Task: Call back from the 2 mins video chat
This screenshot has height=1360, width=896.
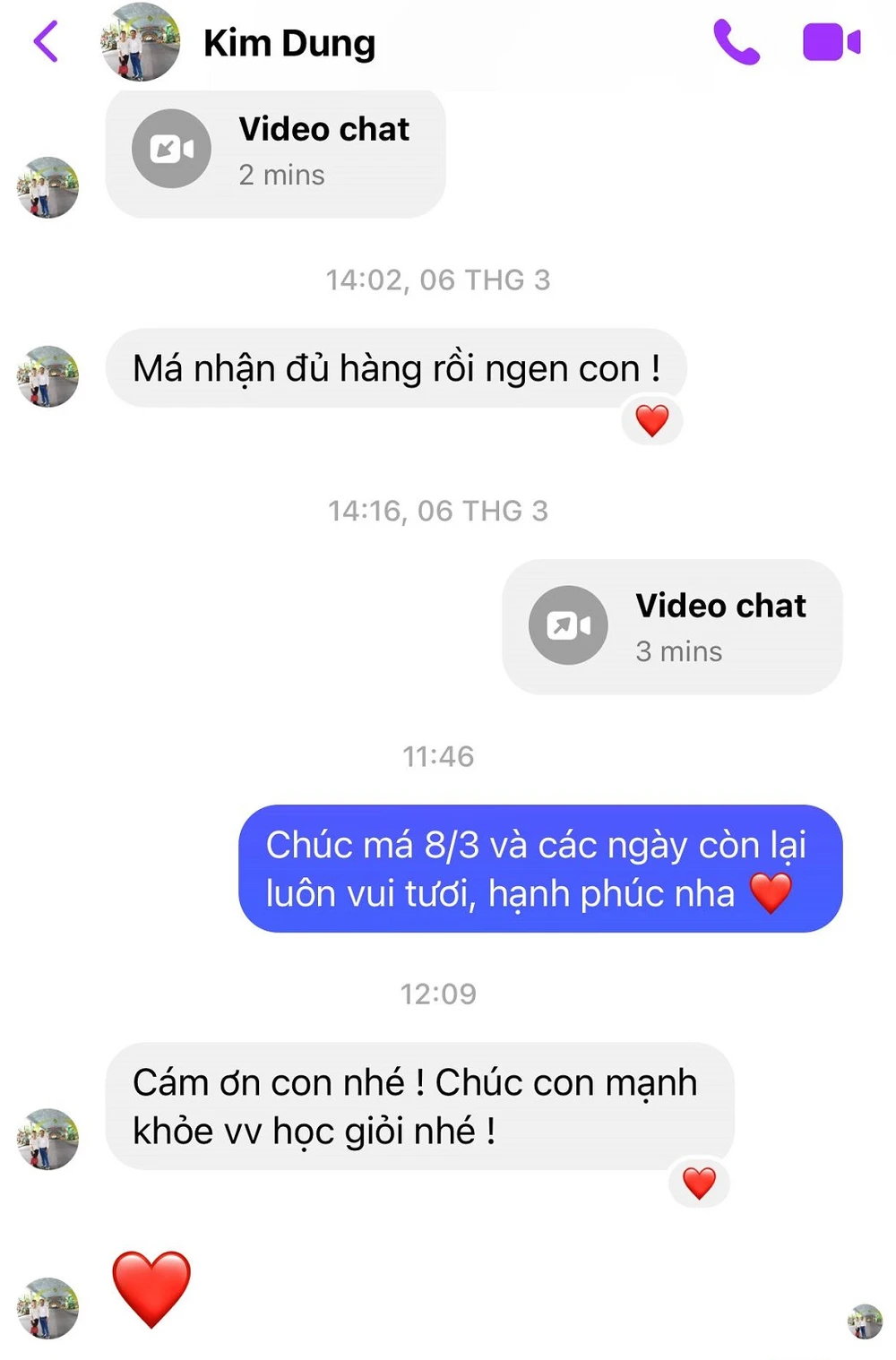Action: click(x=276, y=151)
